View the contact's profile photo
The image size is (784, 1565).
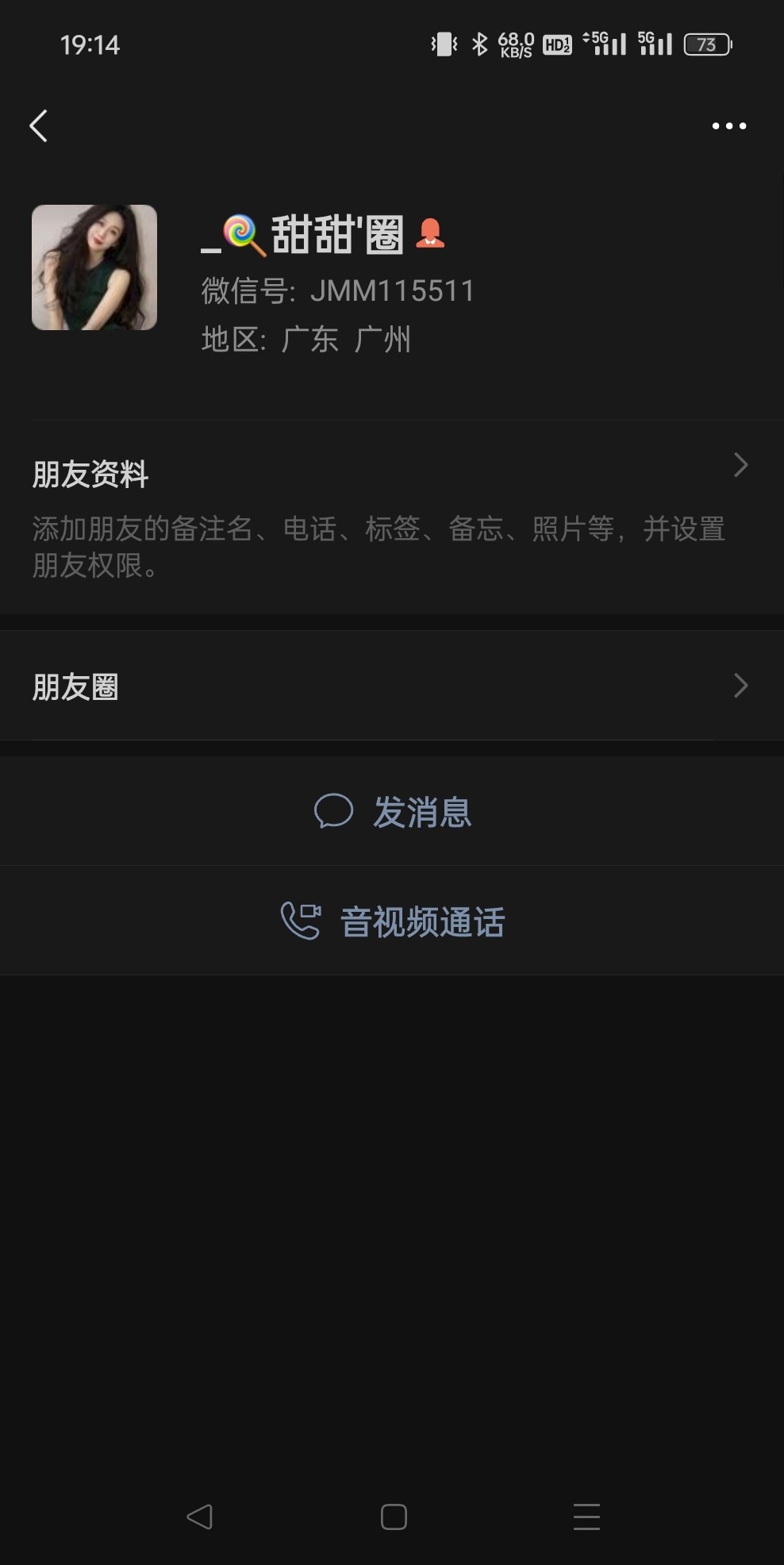pos(94,267)
